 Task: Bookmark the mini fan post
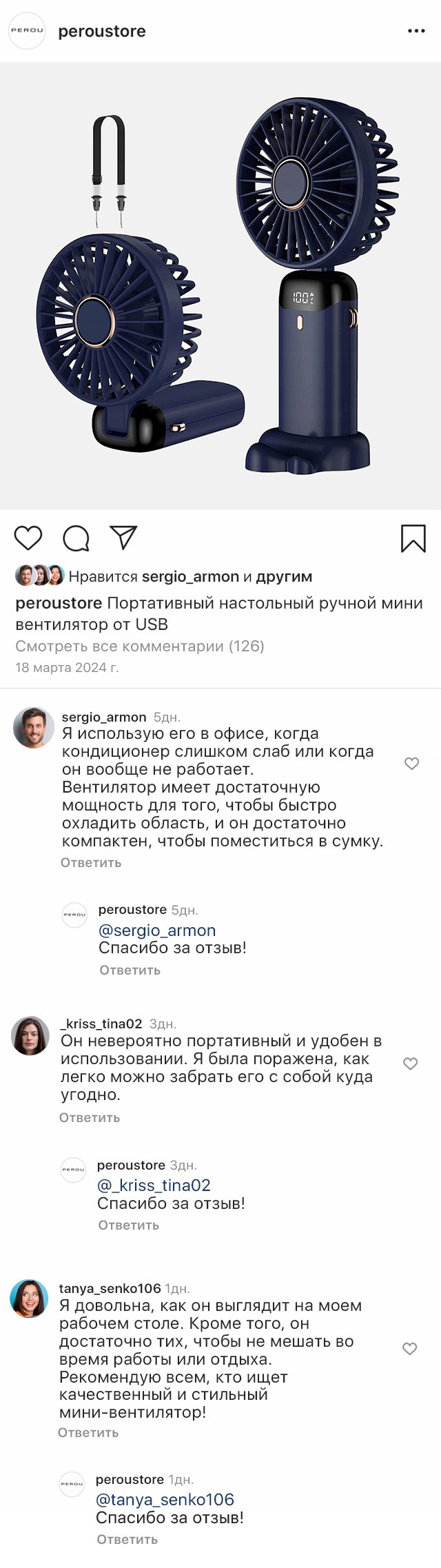(x=413, y=538)
